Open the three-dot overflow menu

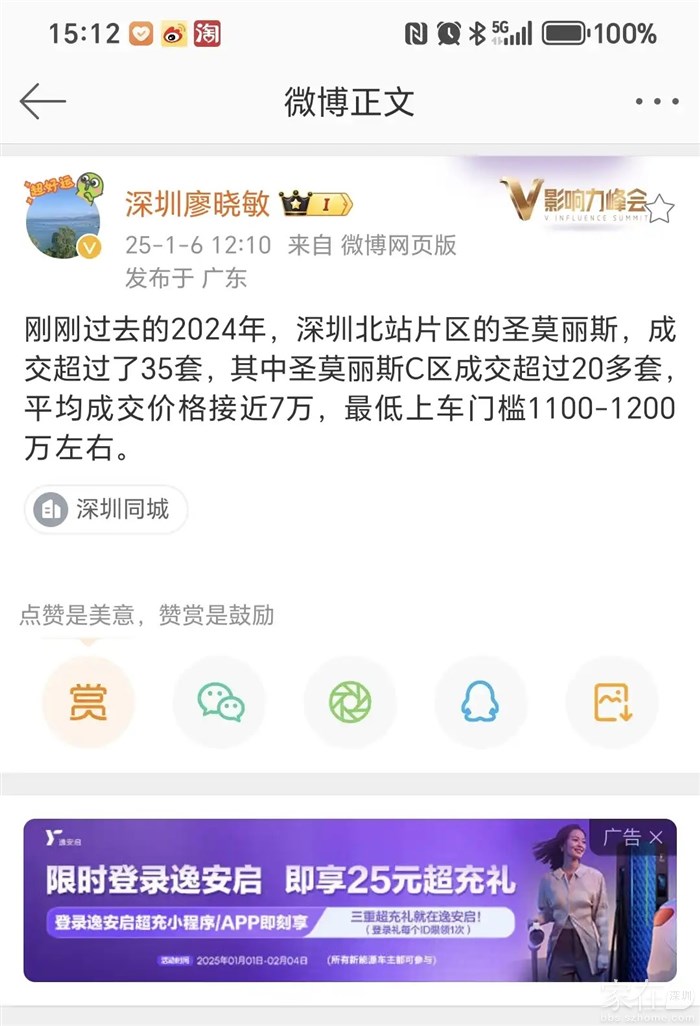[x=656, y=102]
